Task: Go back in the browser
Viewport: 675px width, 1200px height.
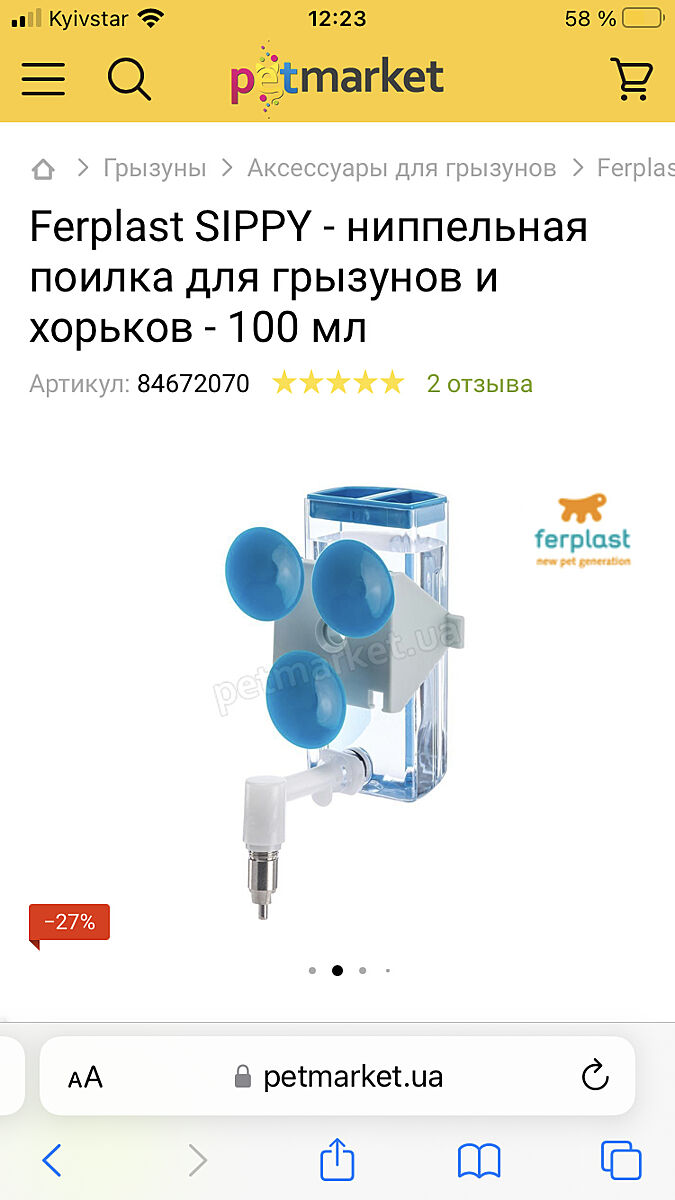Action: pos(52,1160)
